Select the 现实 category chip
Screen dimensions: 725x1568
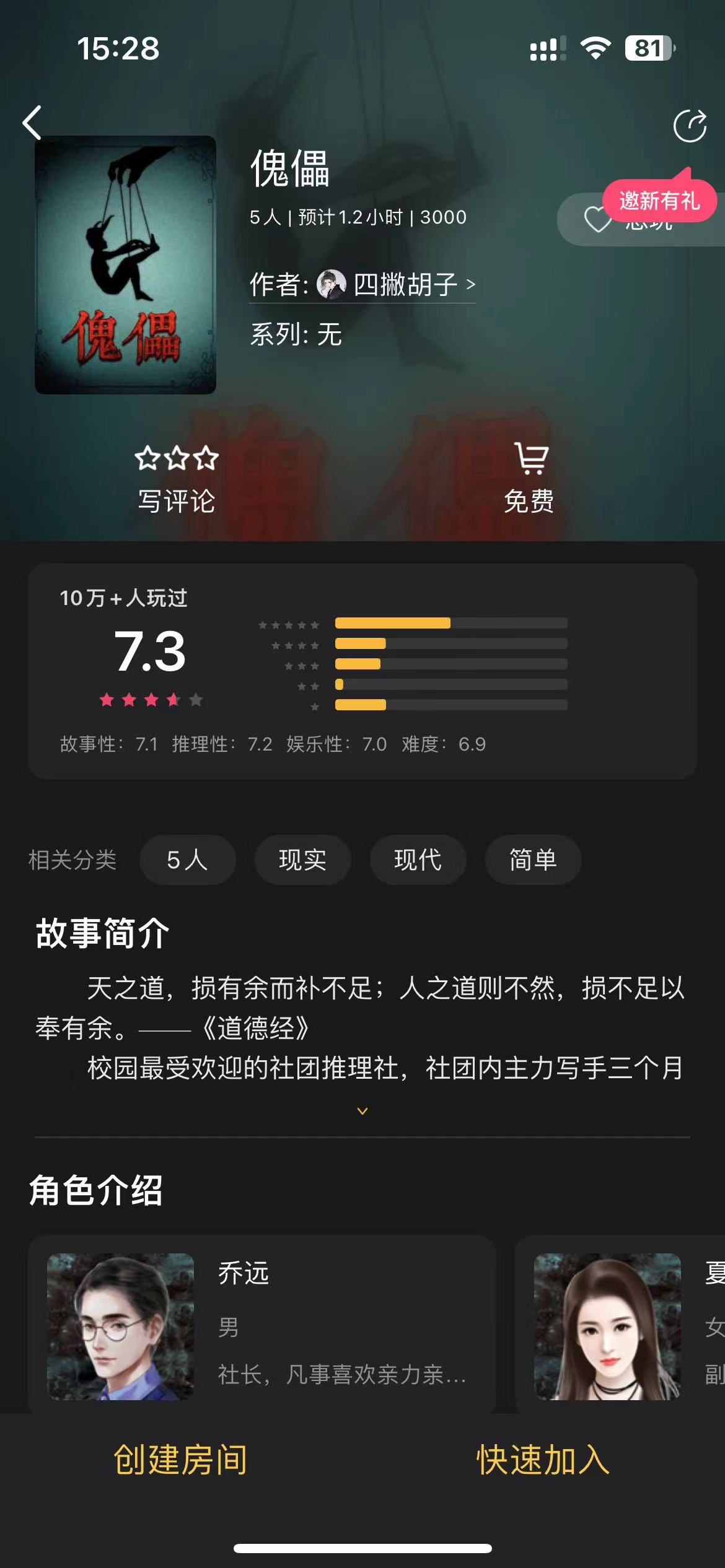(302, 860)
